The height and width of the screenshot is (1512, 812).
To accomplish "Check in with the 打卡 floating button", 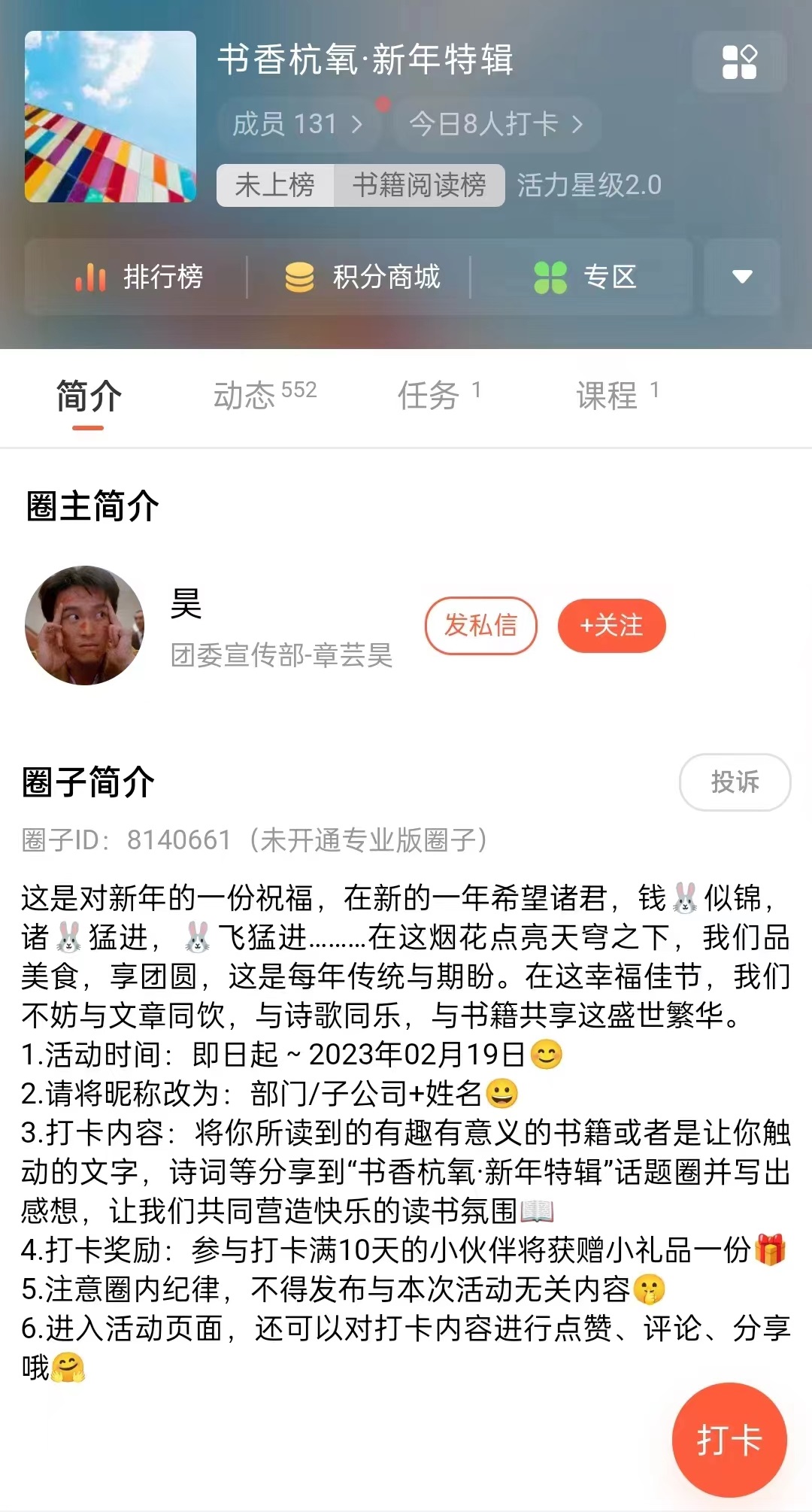I will [729, 1440].
